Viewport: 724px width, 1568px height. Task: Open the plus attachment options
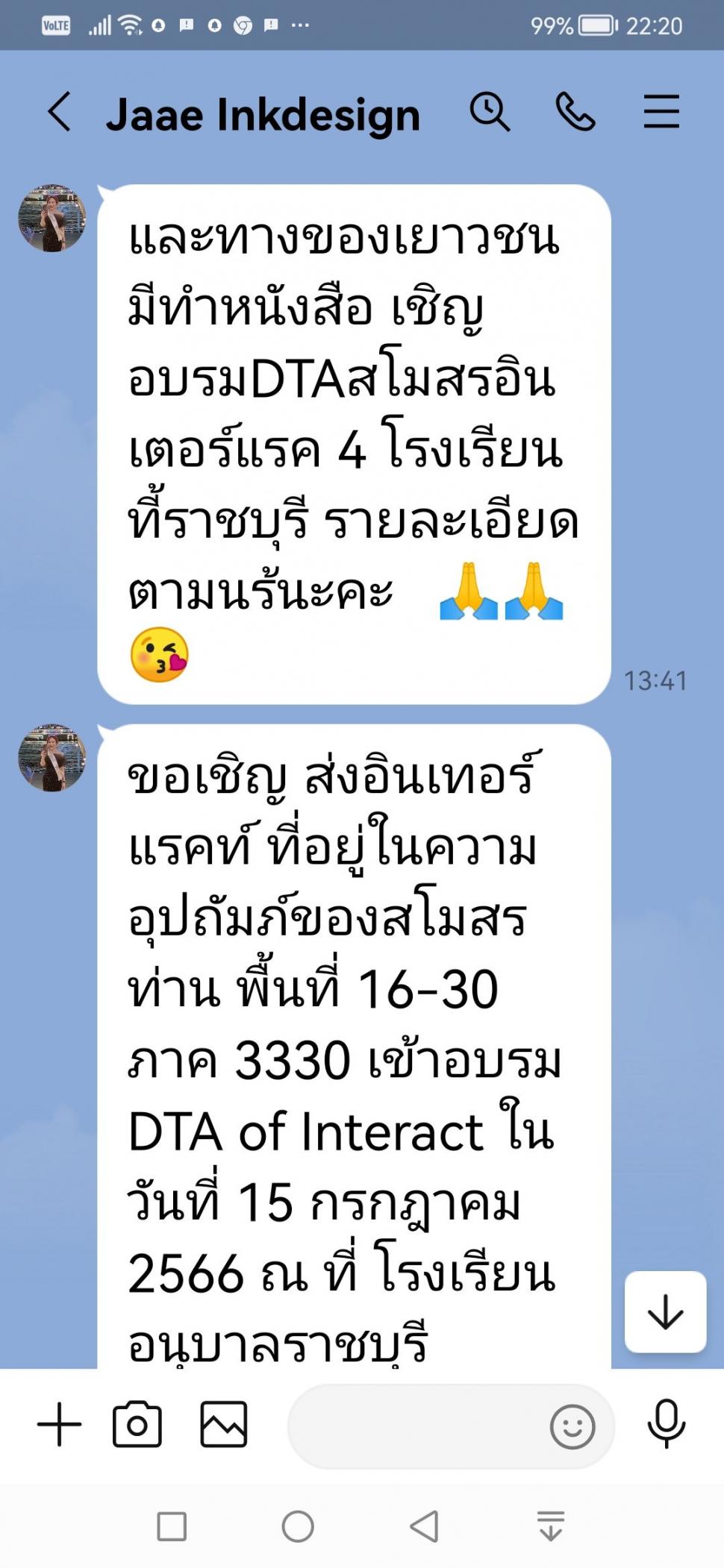60,1424
